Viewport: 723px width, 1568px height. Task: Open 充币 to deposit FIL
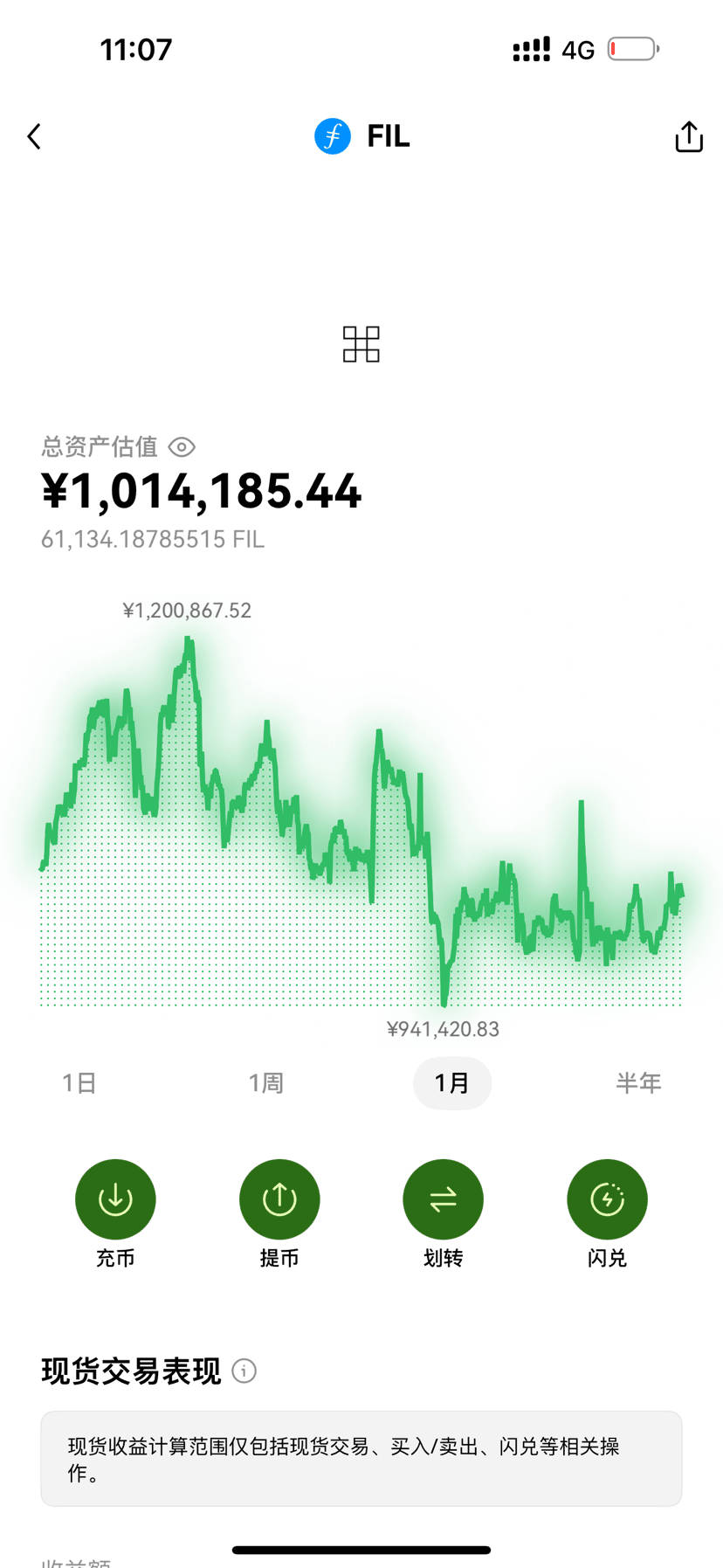[x=115, y=1199]
